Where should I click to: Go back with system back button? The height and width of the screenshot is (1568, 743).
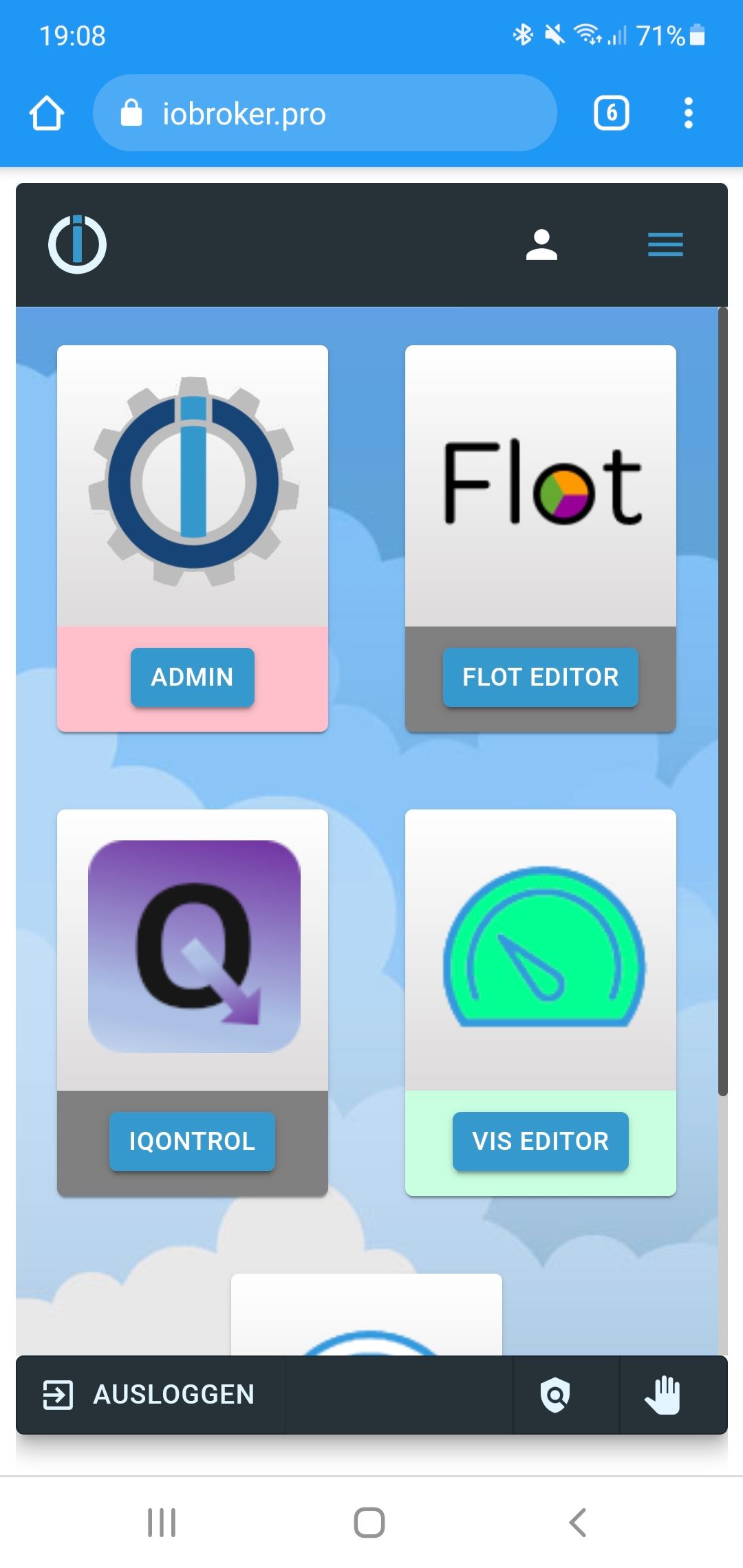coord(578,1523)
